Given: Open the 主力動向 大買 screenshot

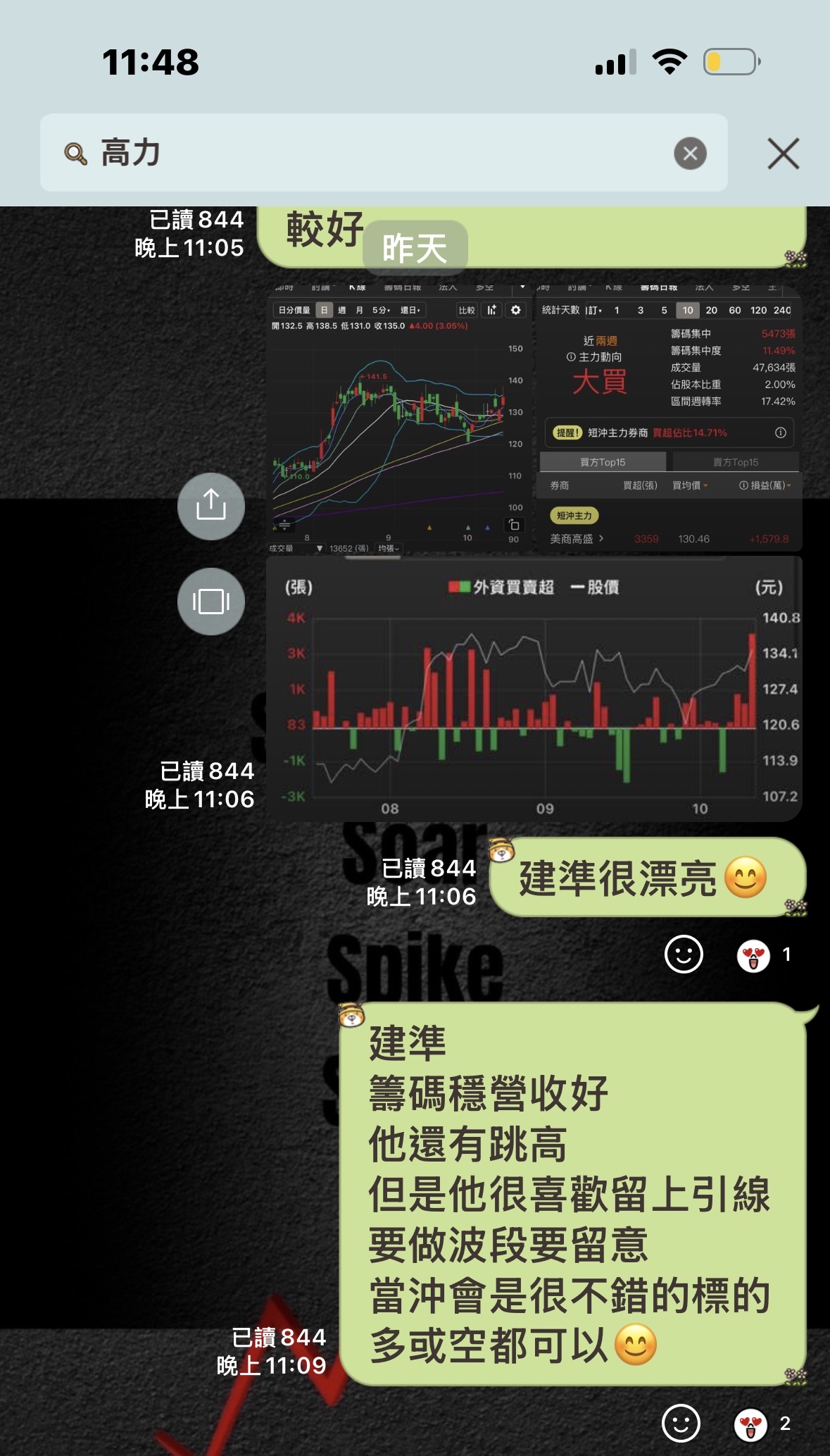Looking at the screenshot, I should click(x=669, y=417).
